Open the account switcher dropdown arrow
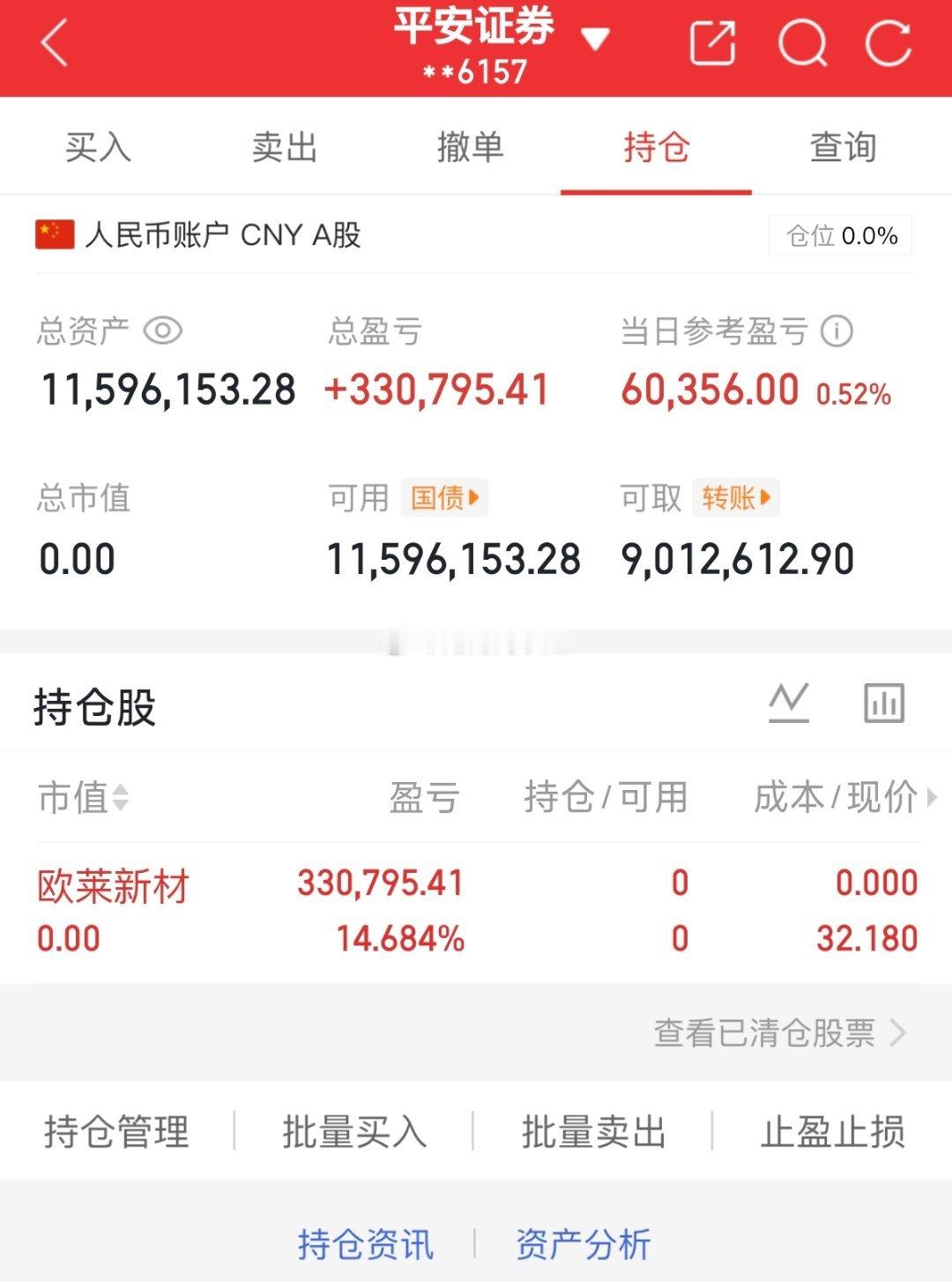 (x=596, y=41)
